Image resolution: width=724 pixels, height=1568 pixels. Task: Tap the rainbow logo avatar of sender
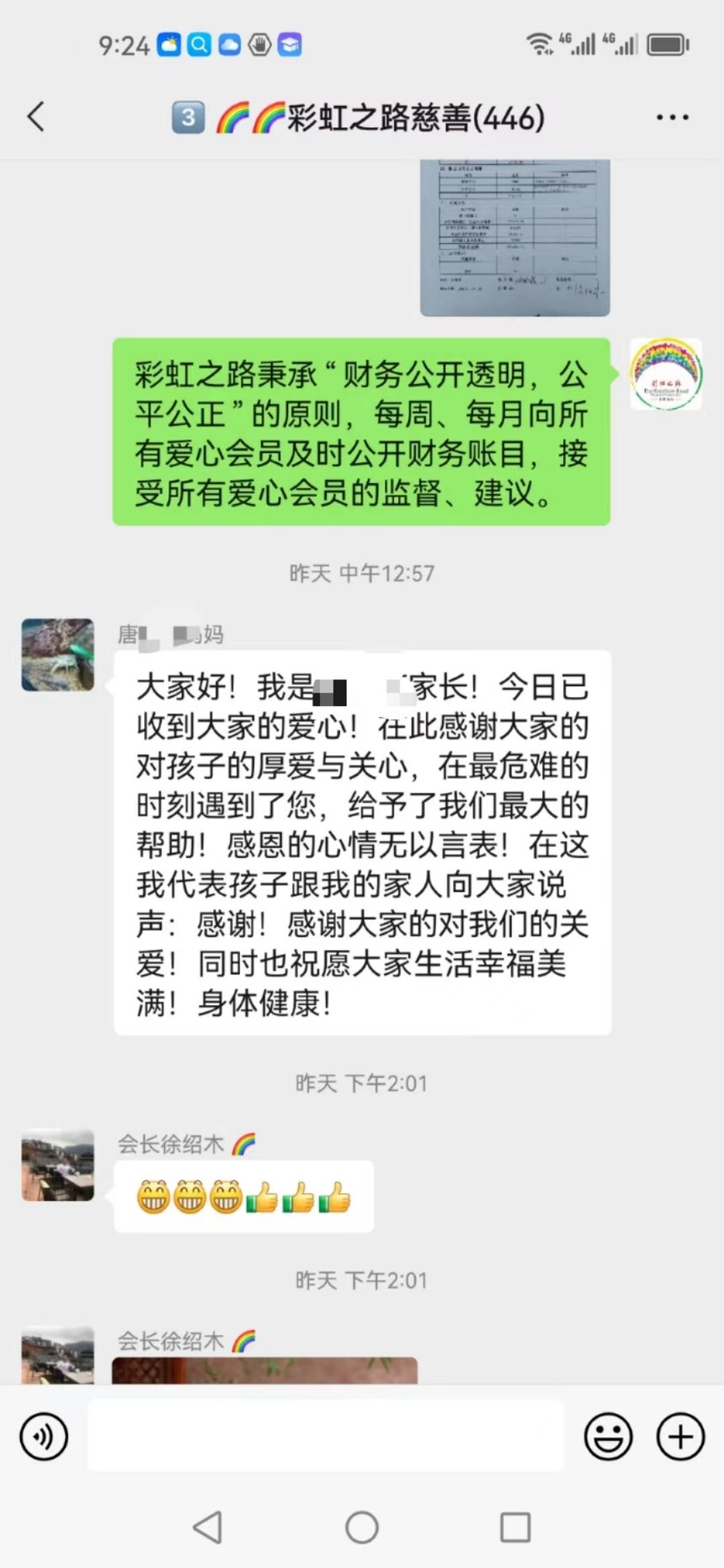[666, 375]
